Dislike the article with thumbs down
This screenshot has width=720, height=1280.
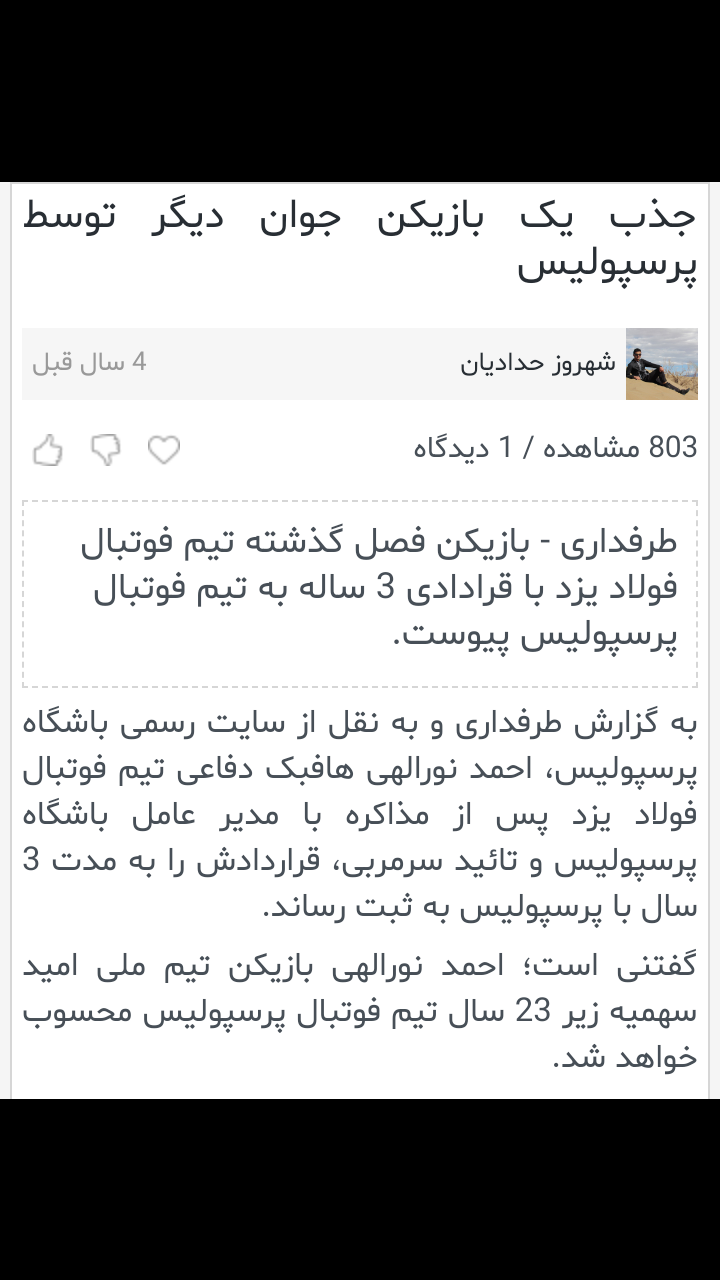coord(105,450)
